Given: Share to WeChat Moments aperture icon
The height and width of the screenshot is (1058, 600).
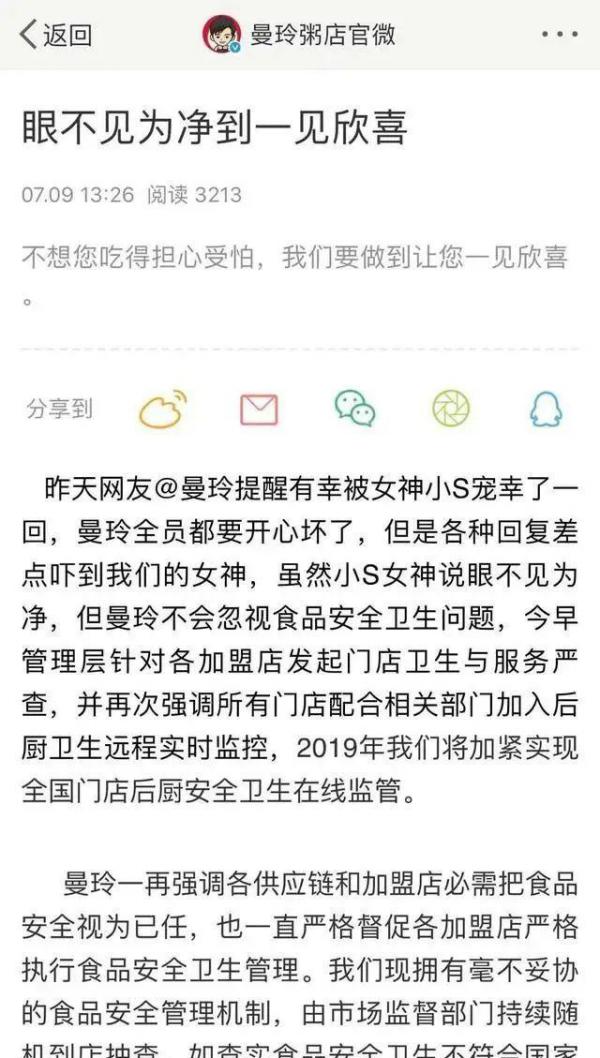Looking at the screenshot, I should point(451,409).
